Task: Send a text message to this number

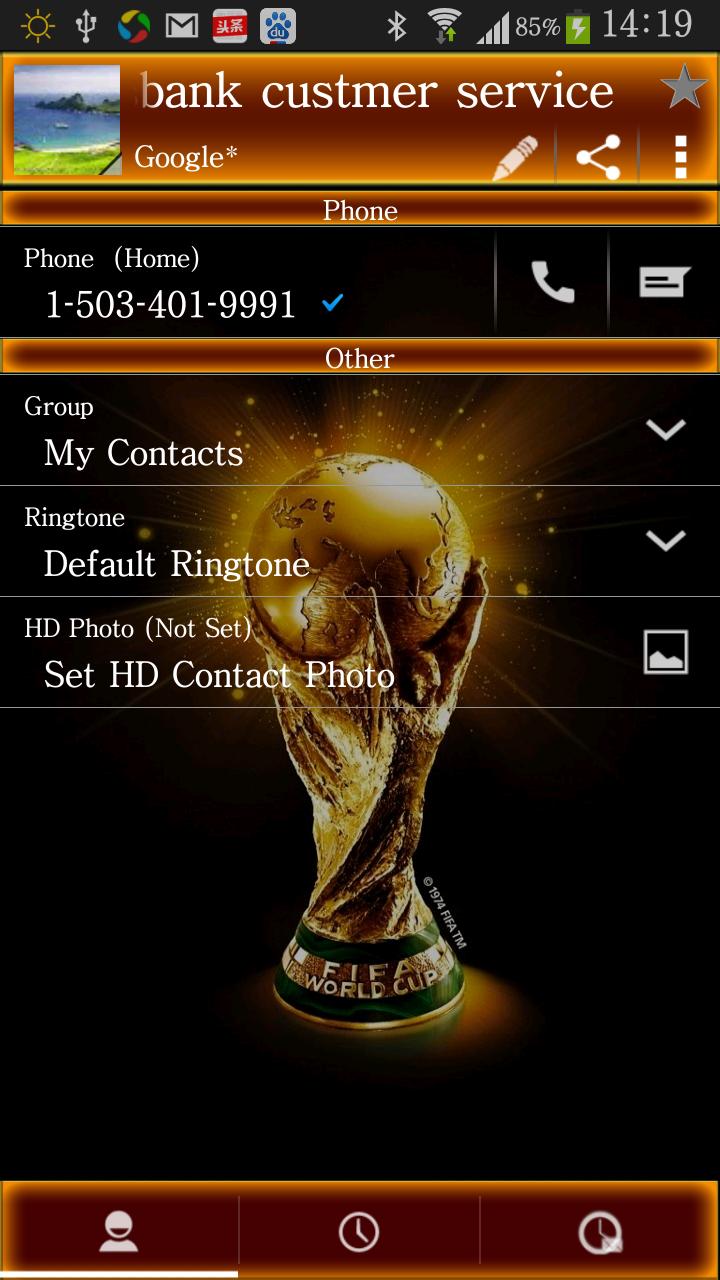Action: [665, 282]
